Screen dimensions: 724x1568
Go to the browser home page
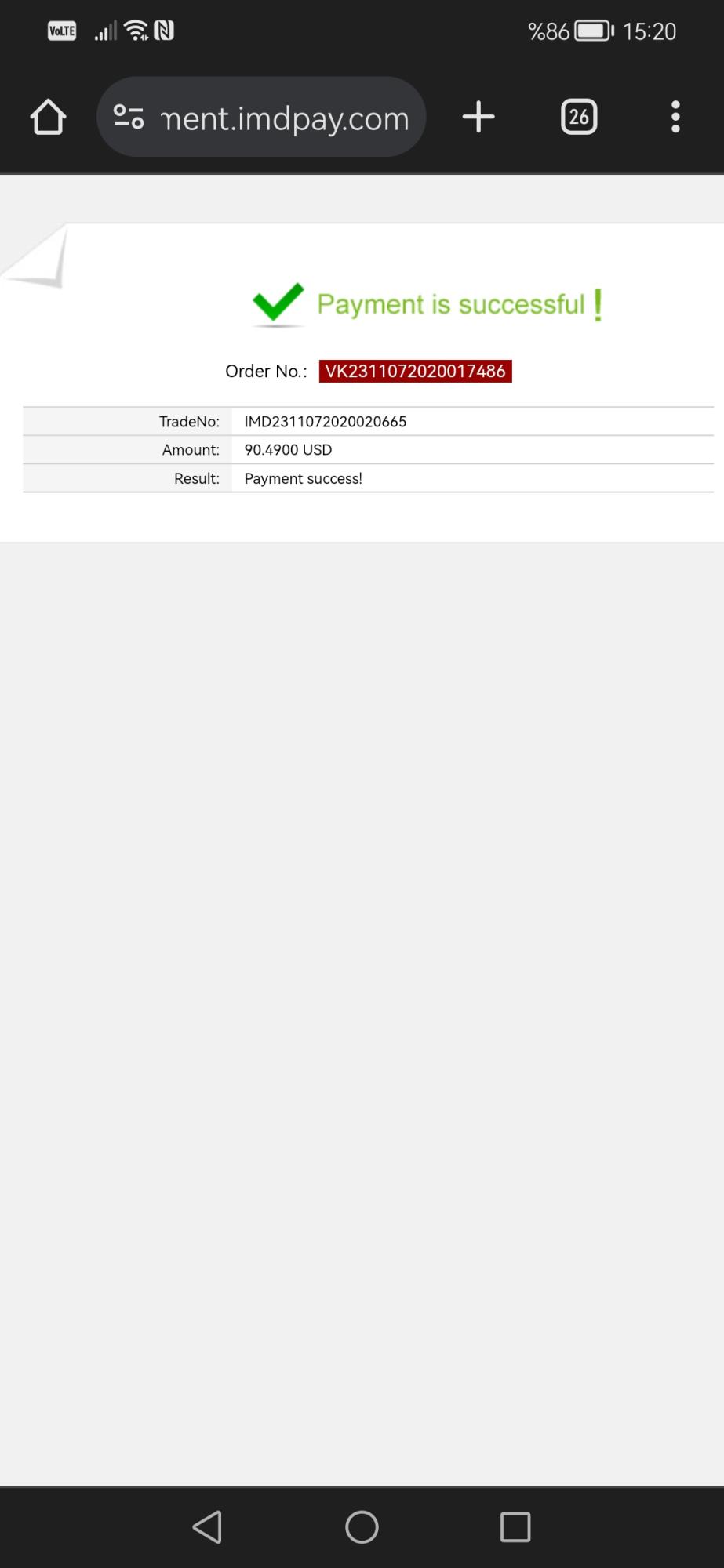[48, 118]
